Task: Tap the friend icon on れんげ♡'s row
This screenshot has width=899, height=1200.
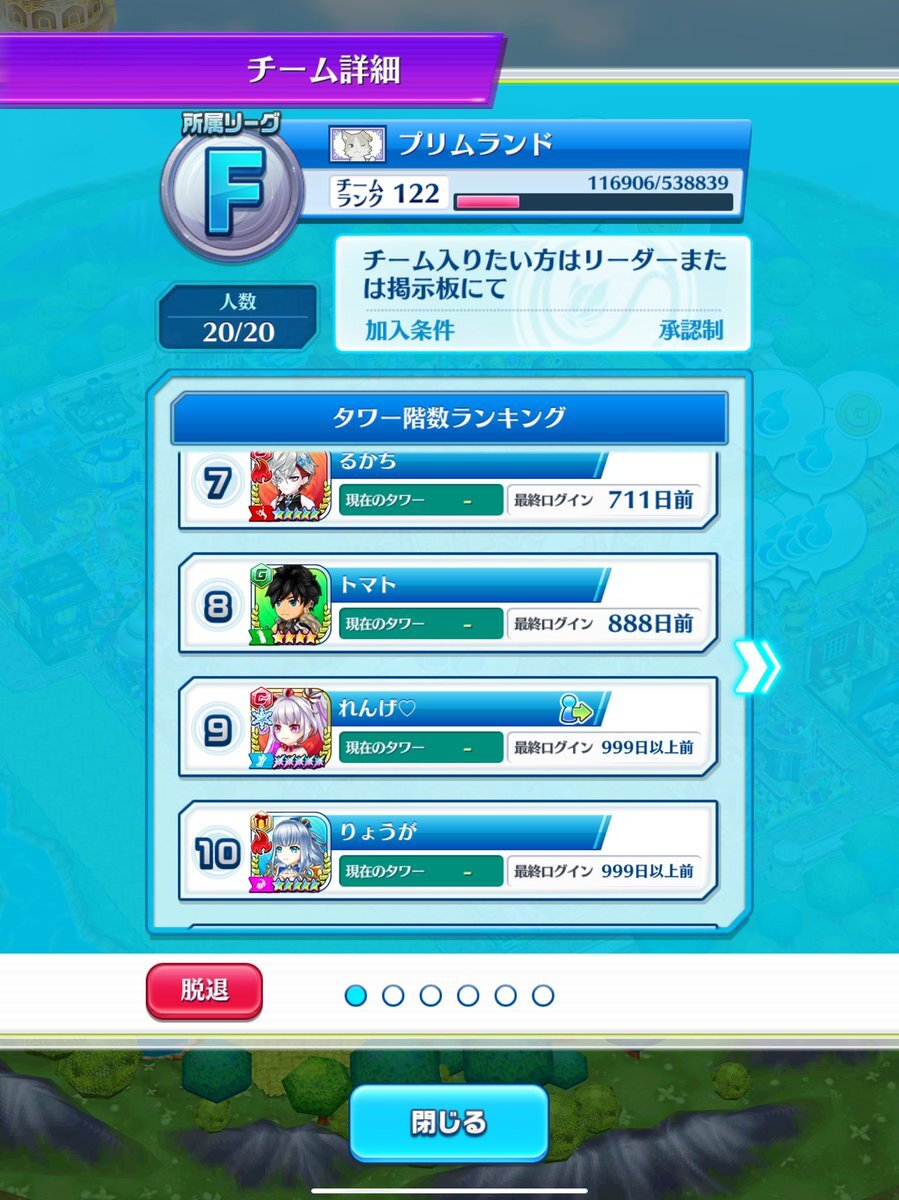Action: pos(576,710)
